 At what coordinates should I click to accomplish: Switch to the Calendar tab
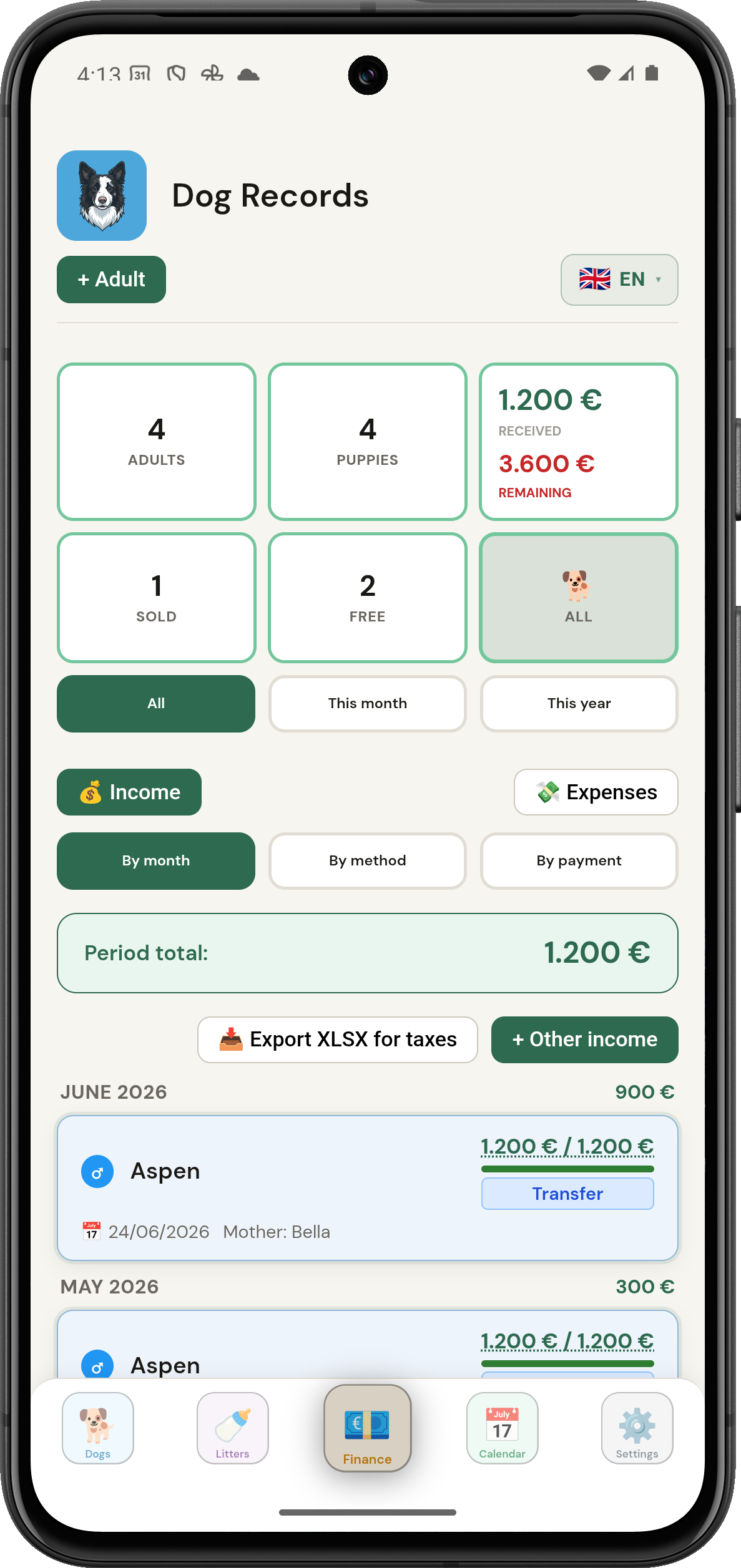[502, 1428]
